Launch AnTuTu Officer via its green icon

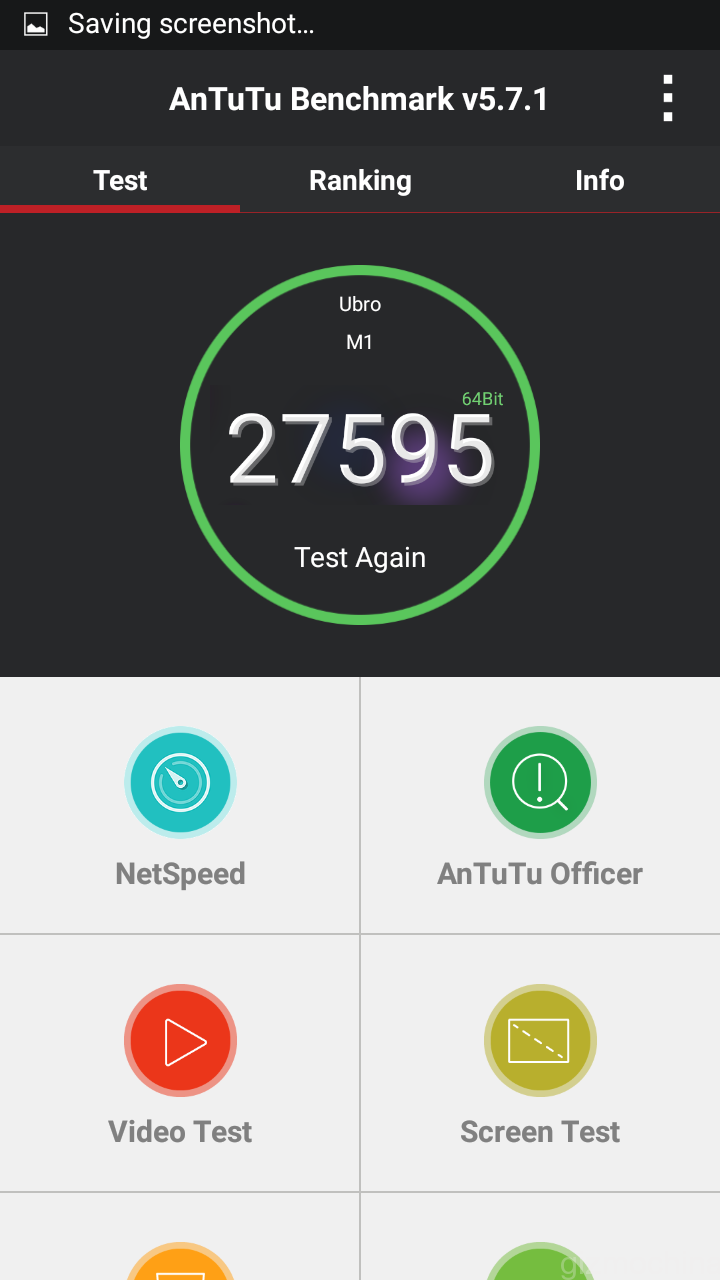540,782
